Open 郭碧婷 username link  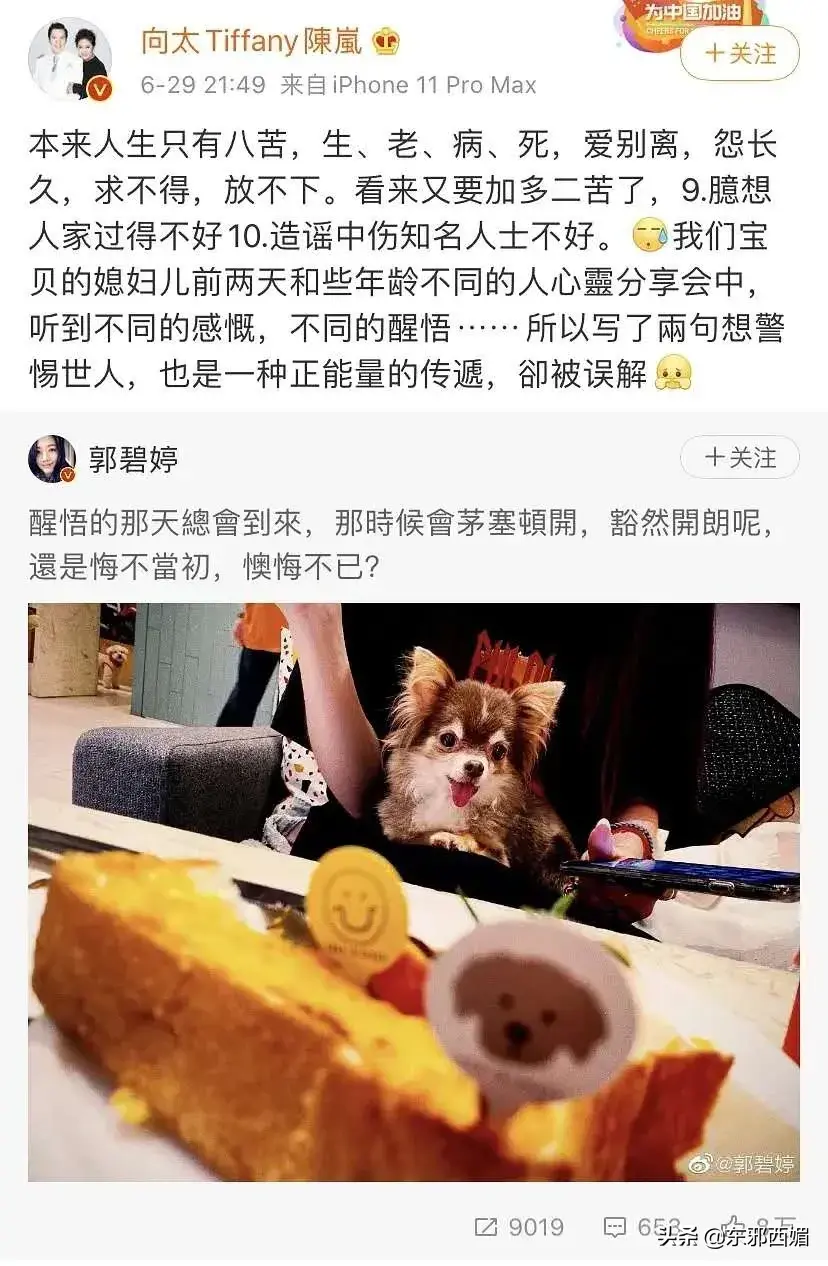point(135,460)
